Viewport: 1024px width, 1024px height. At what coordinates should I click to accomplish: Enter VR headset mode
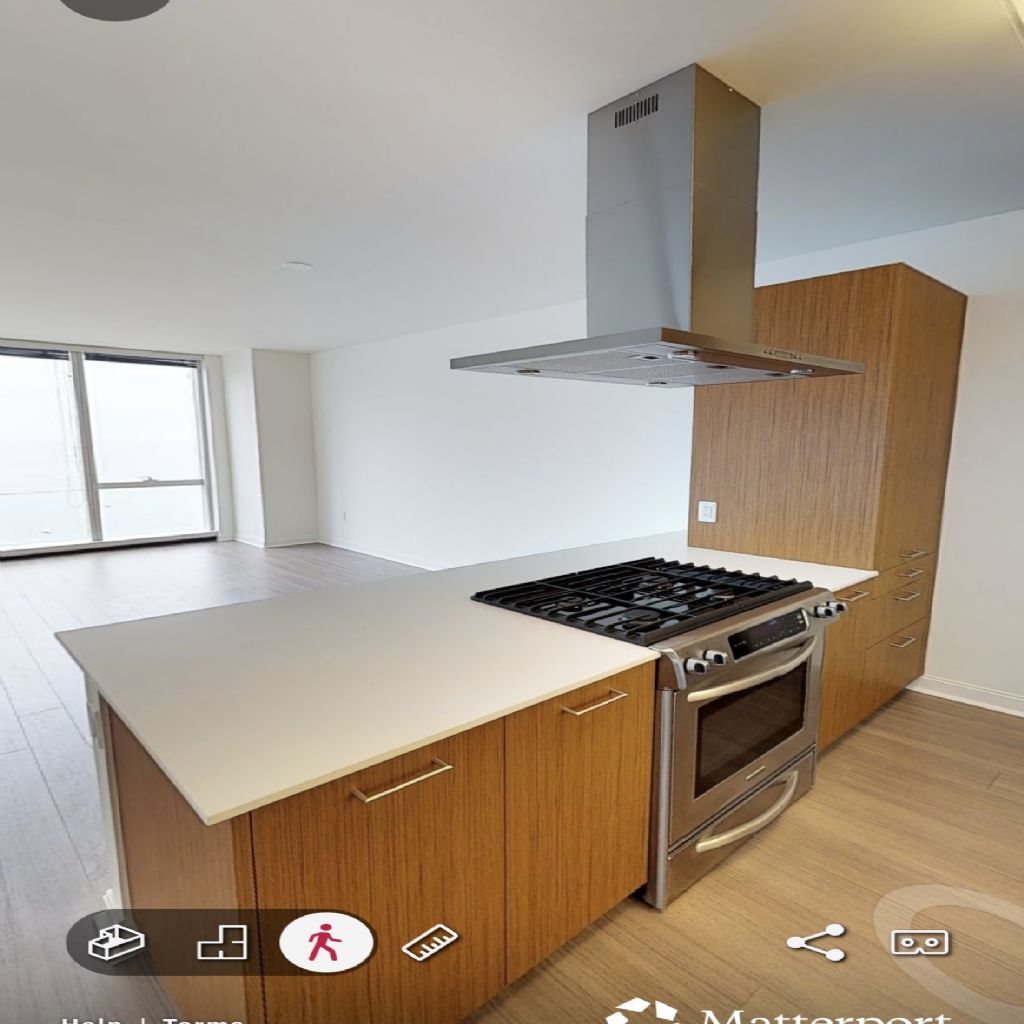point(919,942)
